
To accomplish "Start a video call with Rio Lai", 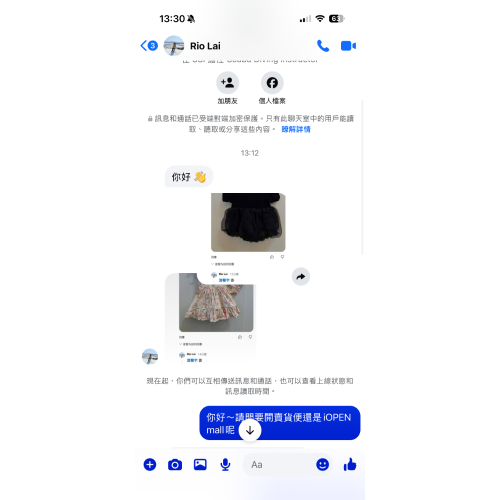I will tap(348, 46).
